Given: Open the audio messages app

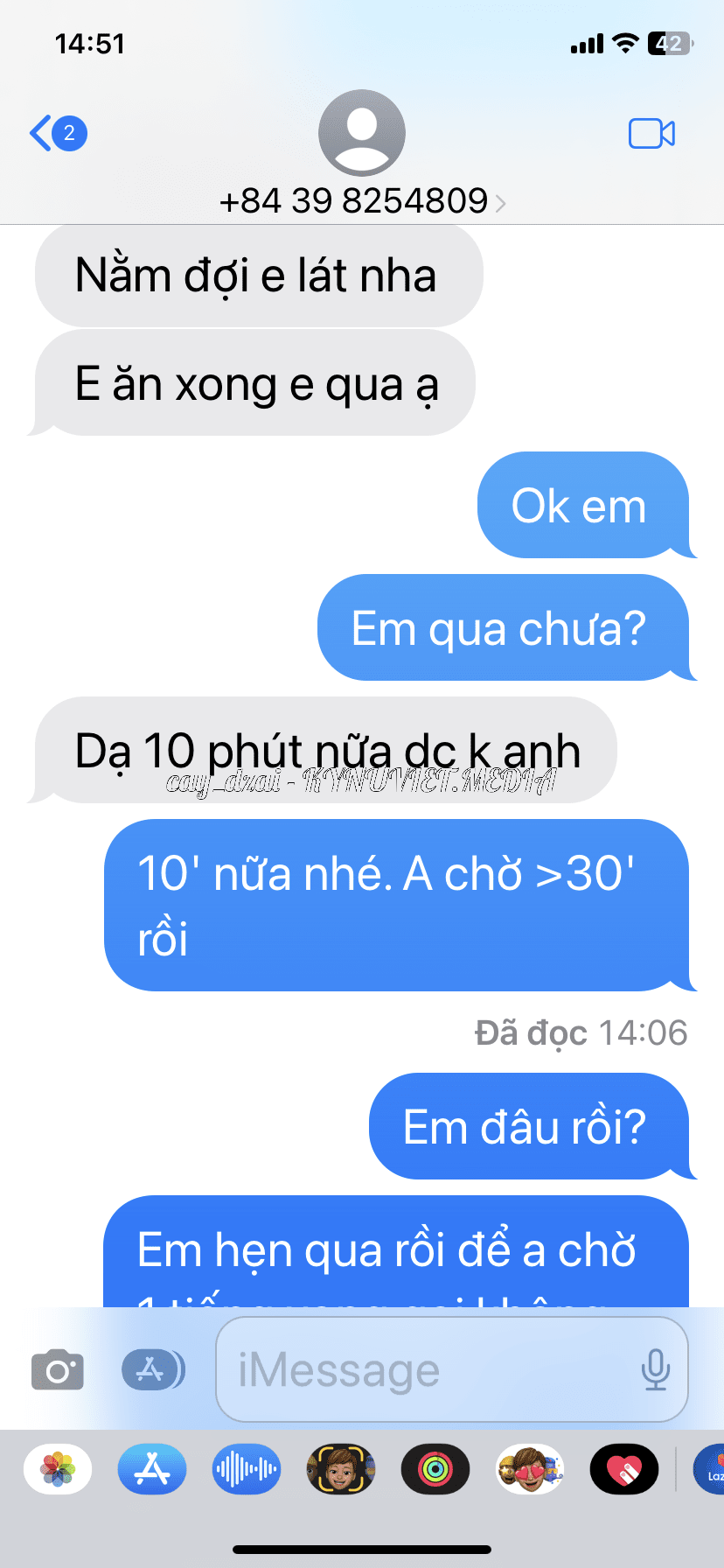Looking at the screenshot, I should pos(247,1469).
